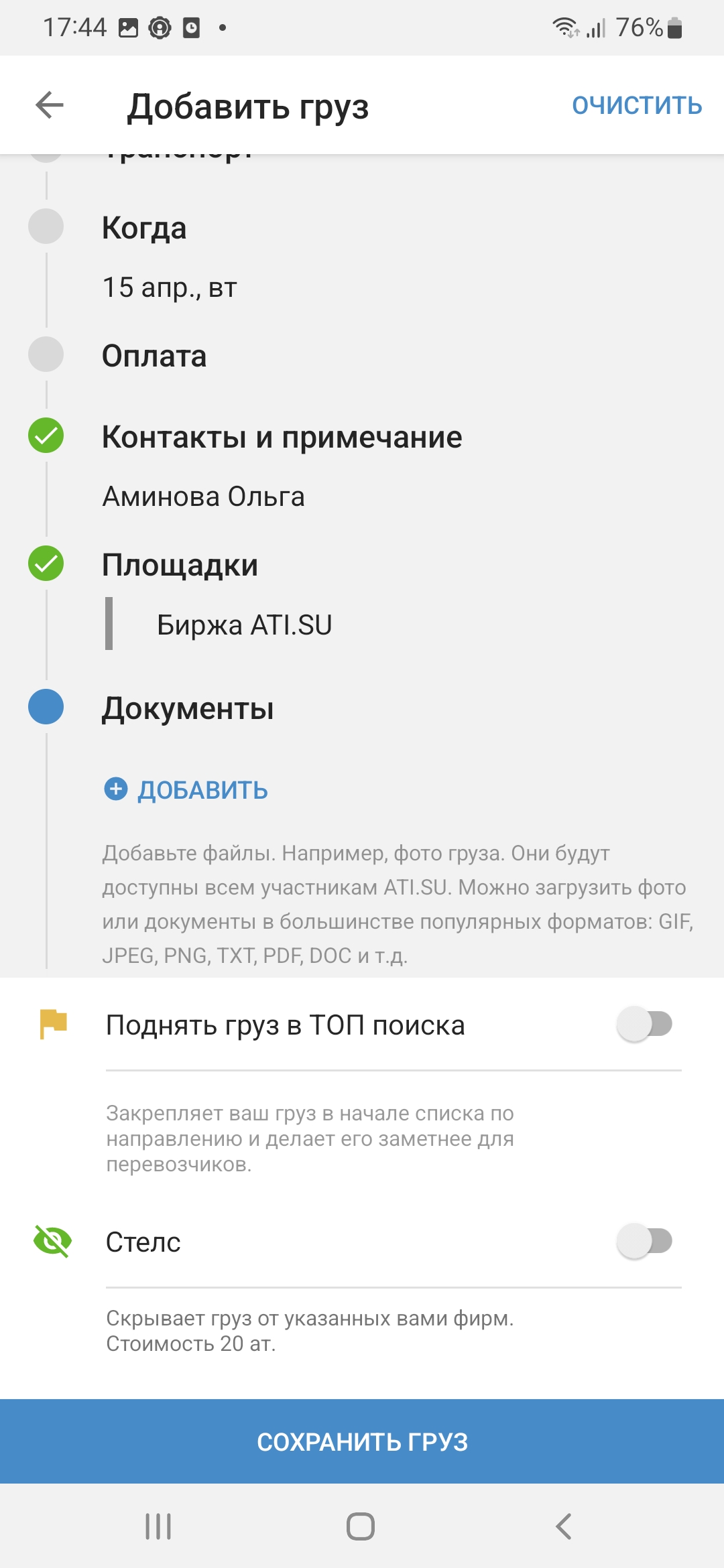Go back using the top-left arrow

coord(50,105)
